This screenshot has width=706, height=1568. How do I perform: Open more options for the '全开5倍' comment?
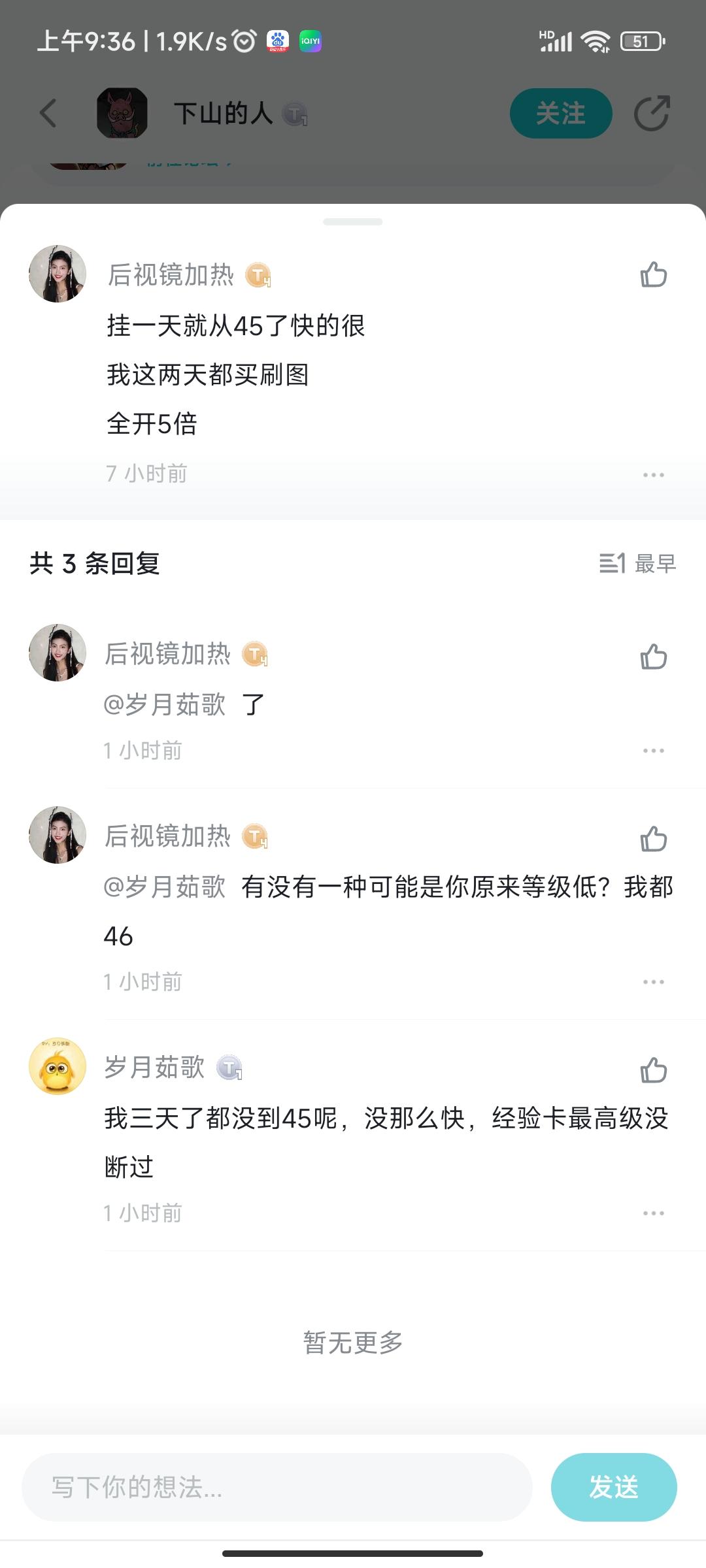[x=653, y=475]
